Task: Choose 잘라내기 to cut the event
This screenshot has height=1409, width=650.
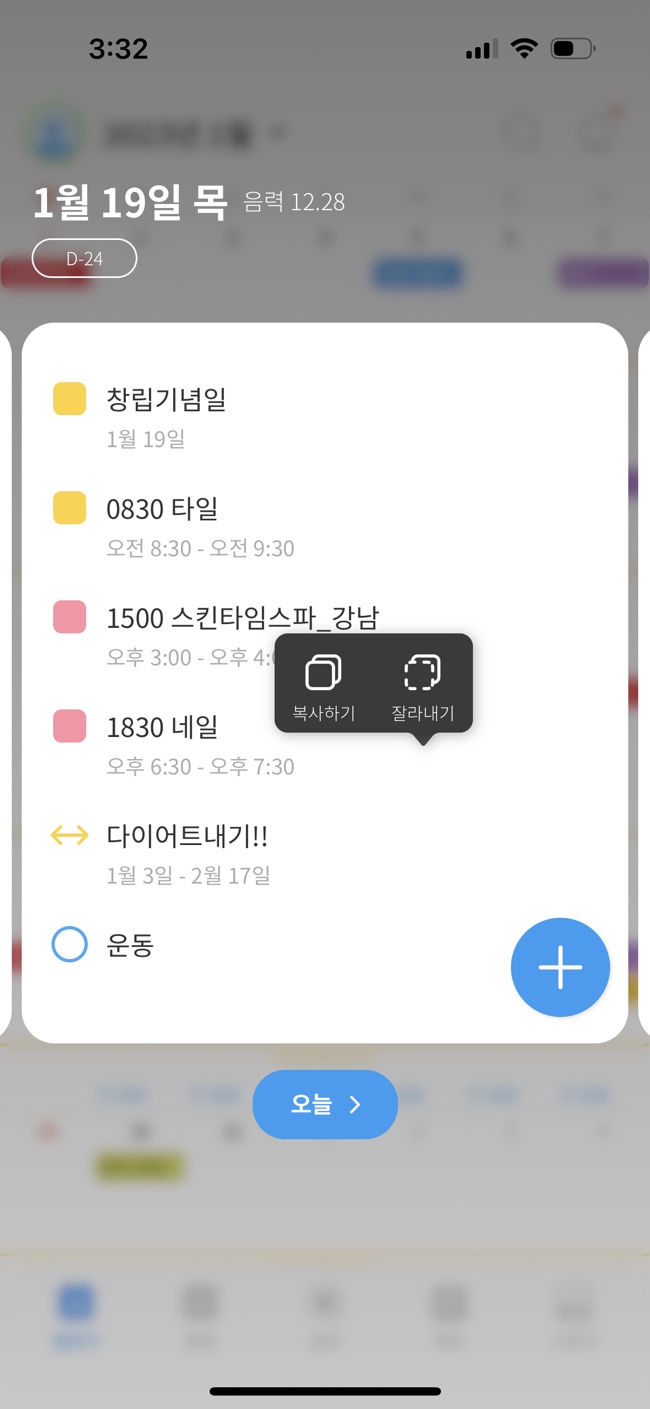Action: pyautogui.click(x=423, y=686)
